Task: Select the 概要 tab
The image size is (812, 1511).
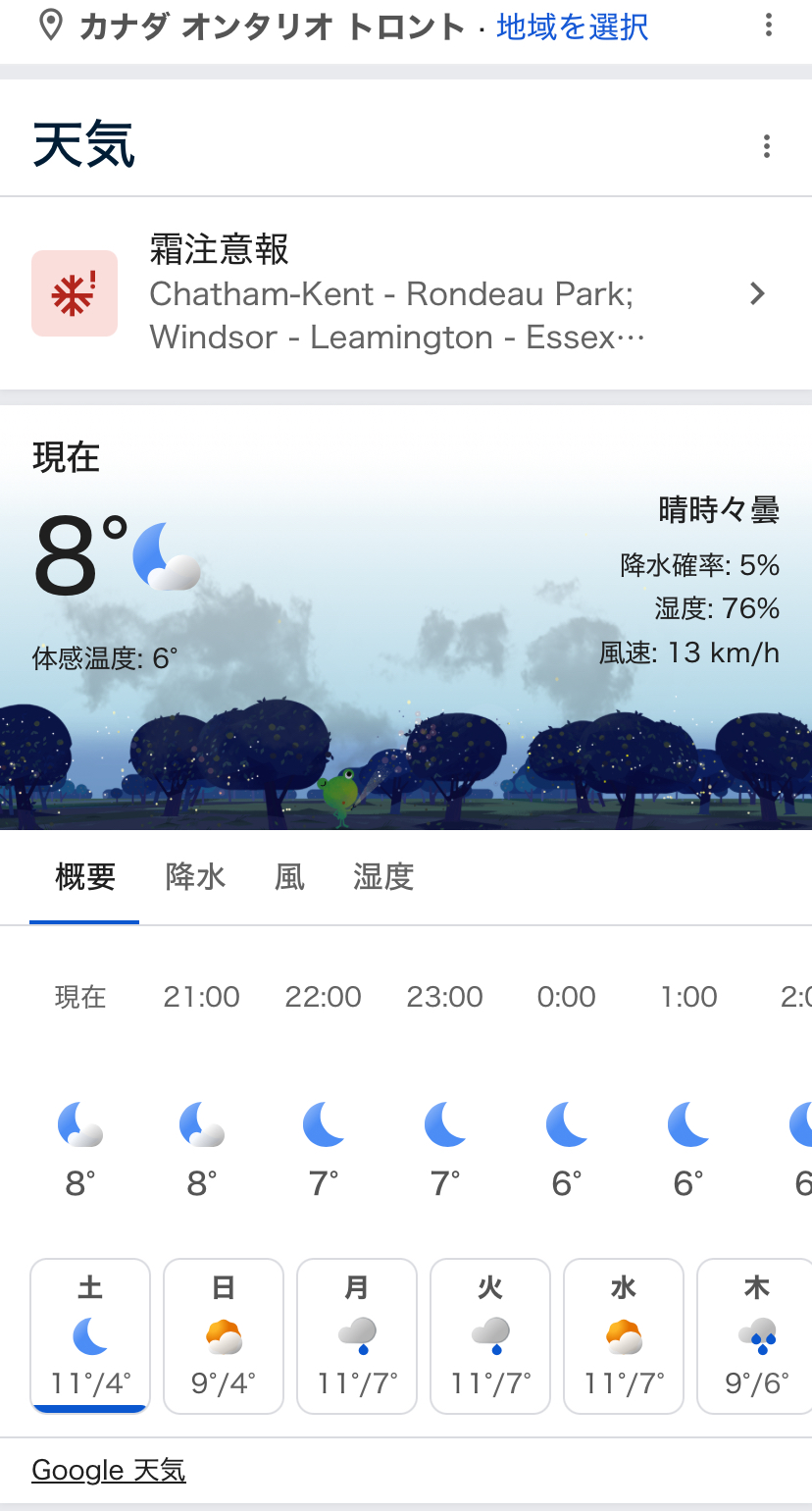Action: point(85,876)
